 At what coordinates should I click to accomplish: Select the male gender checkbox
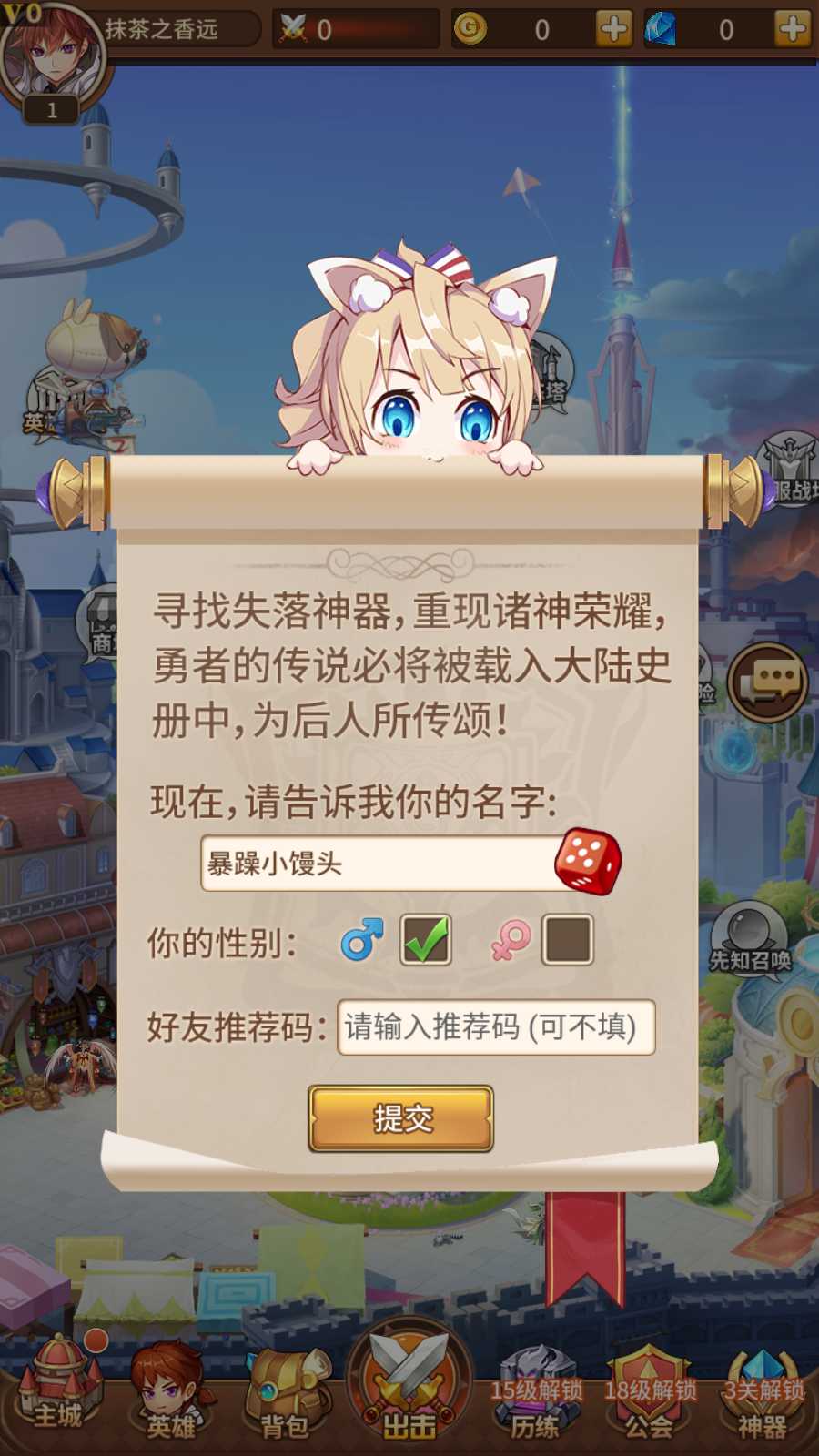coord(426,940)
